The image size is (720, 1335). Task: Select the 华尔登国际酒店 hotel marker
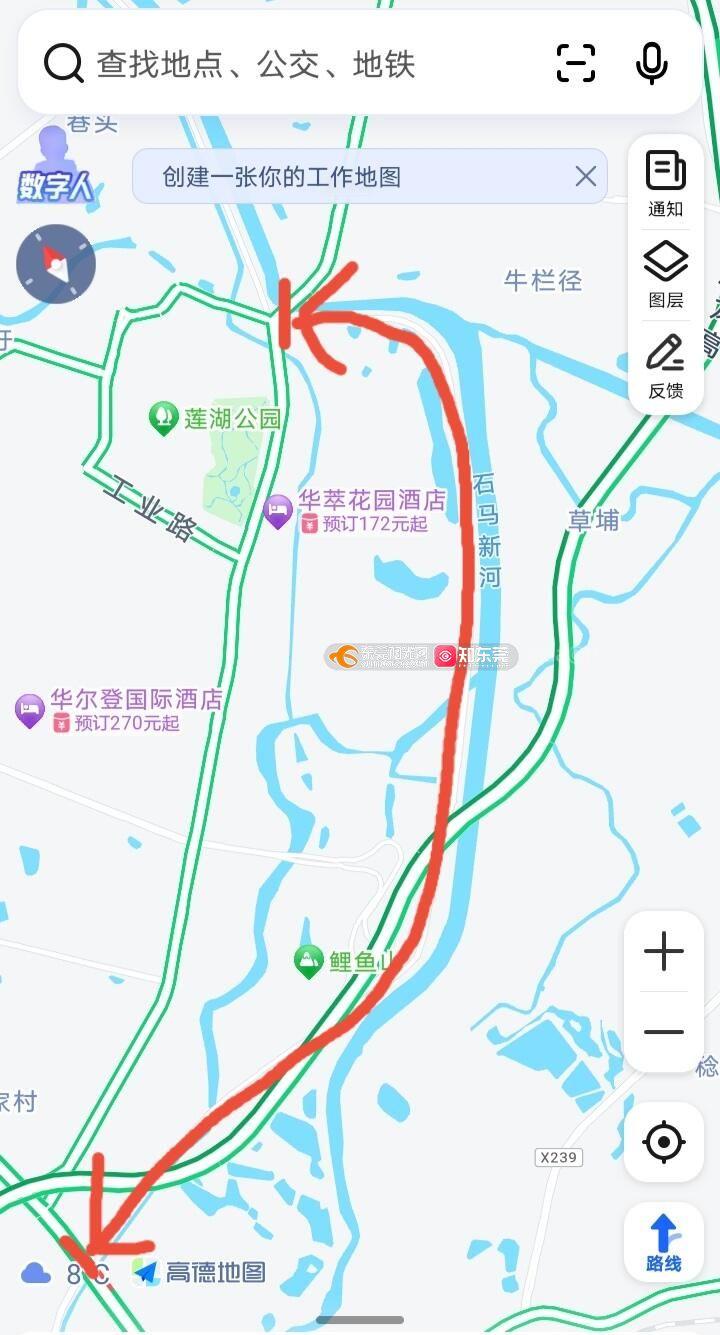30,709
